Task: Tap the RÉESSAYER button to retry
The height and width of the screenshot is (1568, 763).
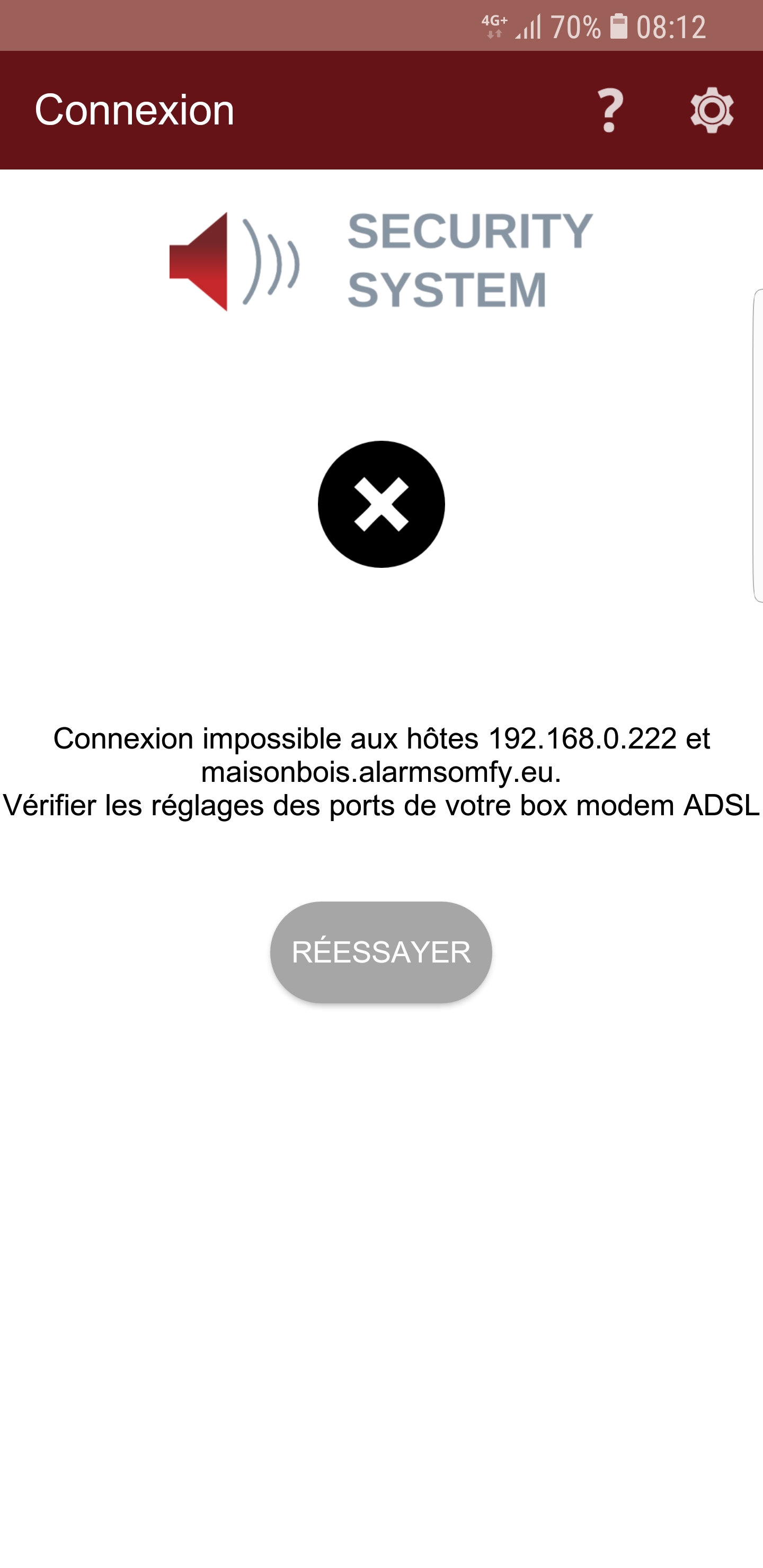Action: pos(381,952)
